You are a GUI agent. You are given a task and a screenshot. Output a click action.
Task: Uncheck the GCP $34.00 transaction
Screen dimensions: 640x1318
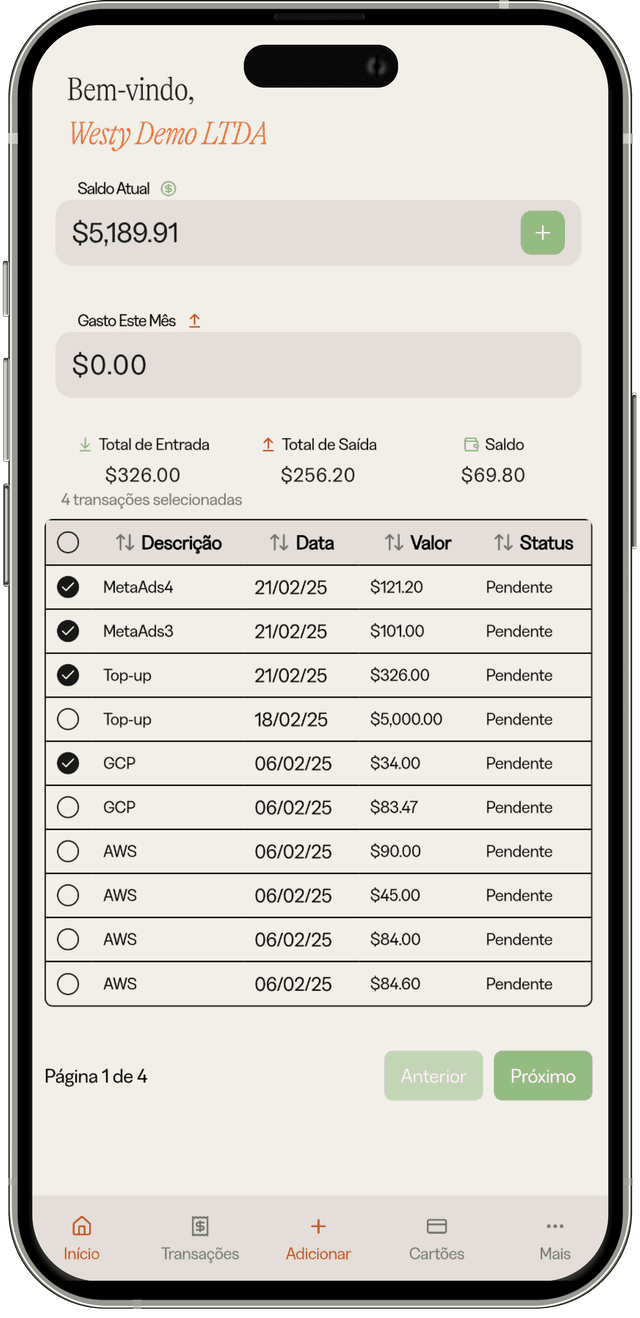(68, 763)
